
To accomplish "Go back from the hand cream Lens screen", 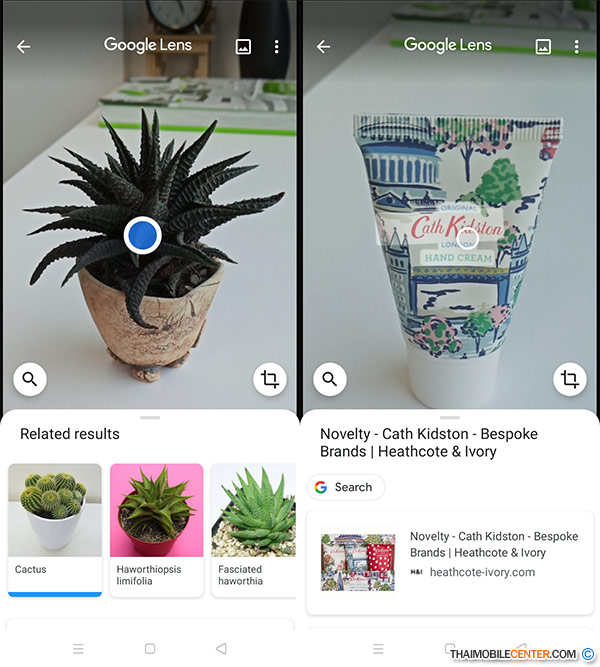I will pyautogui.click(x=323, y=47).
